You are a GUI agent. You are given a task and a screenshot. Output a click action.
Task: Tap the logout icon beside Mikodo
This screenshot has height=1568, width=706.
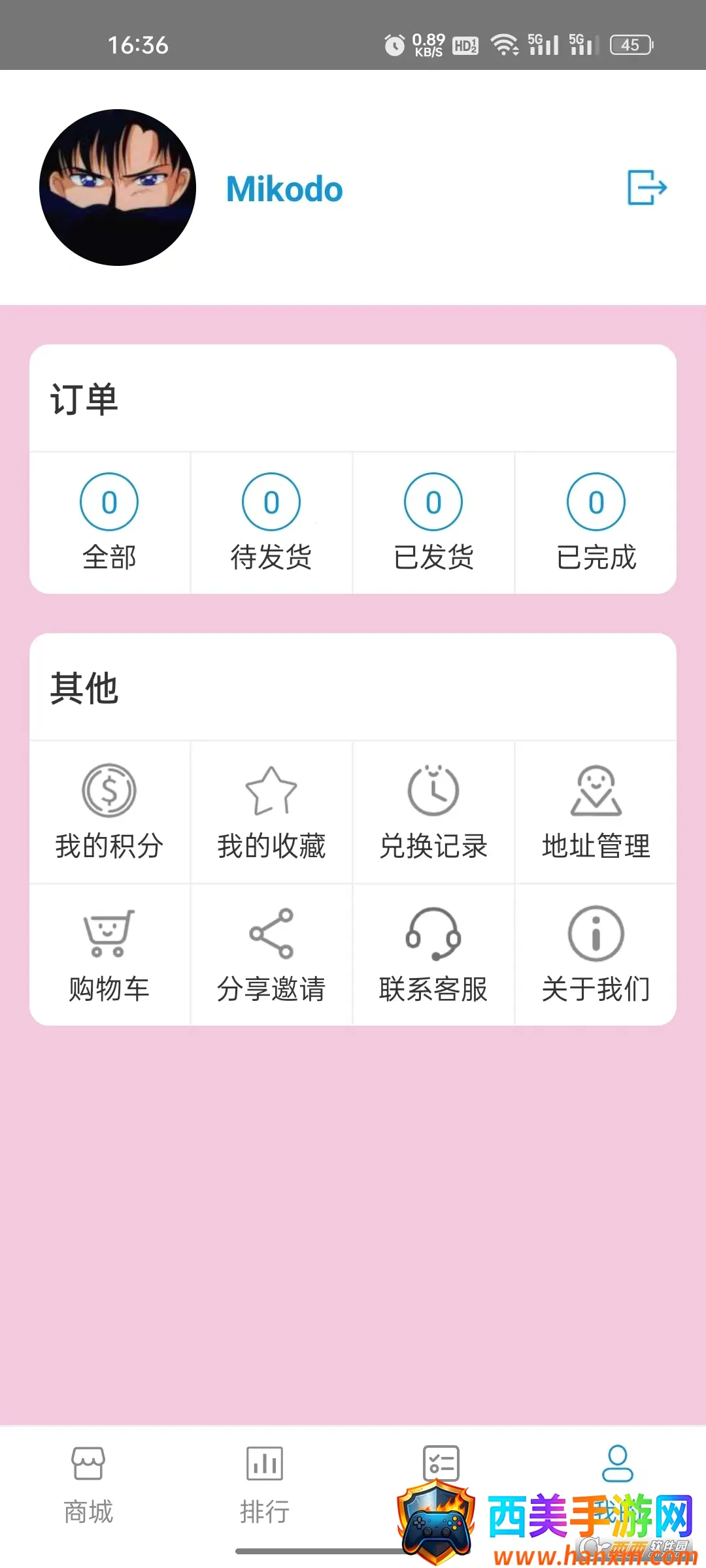click(647, 188)
